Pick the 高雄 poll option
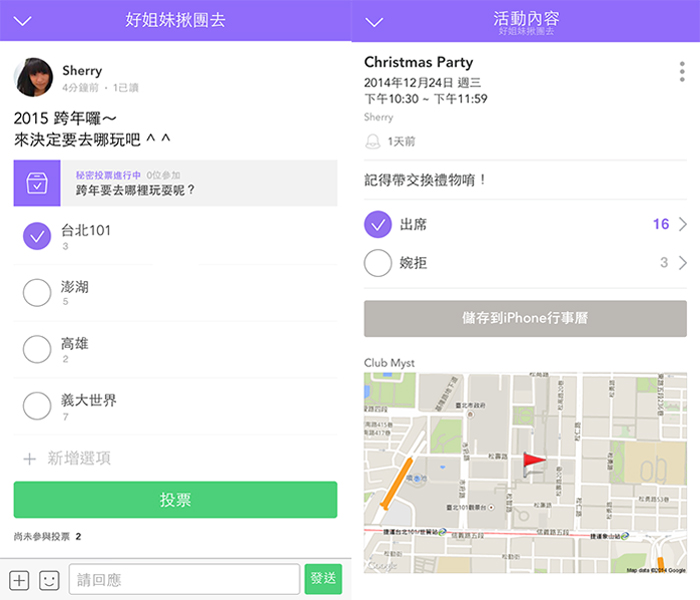 37,349
